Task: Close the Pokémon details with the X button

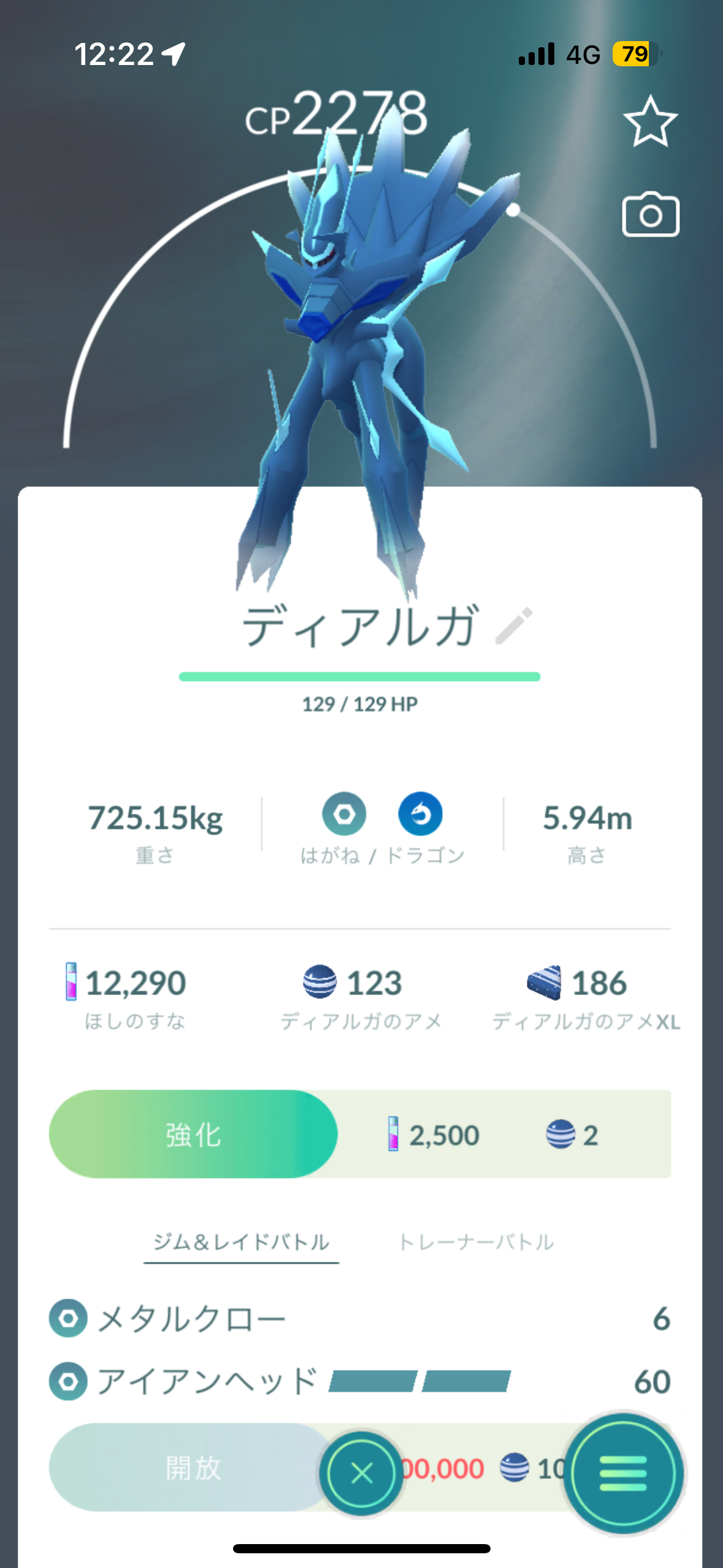Action: (361, 1473)
